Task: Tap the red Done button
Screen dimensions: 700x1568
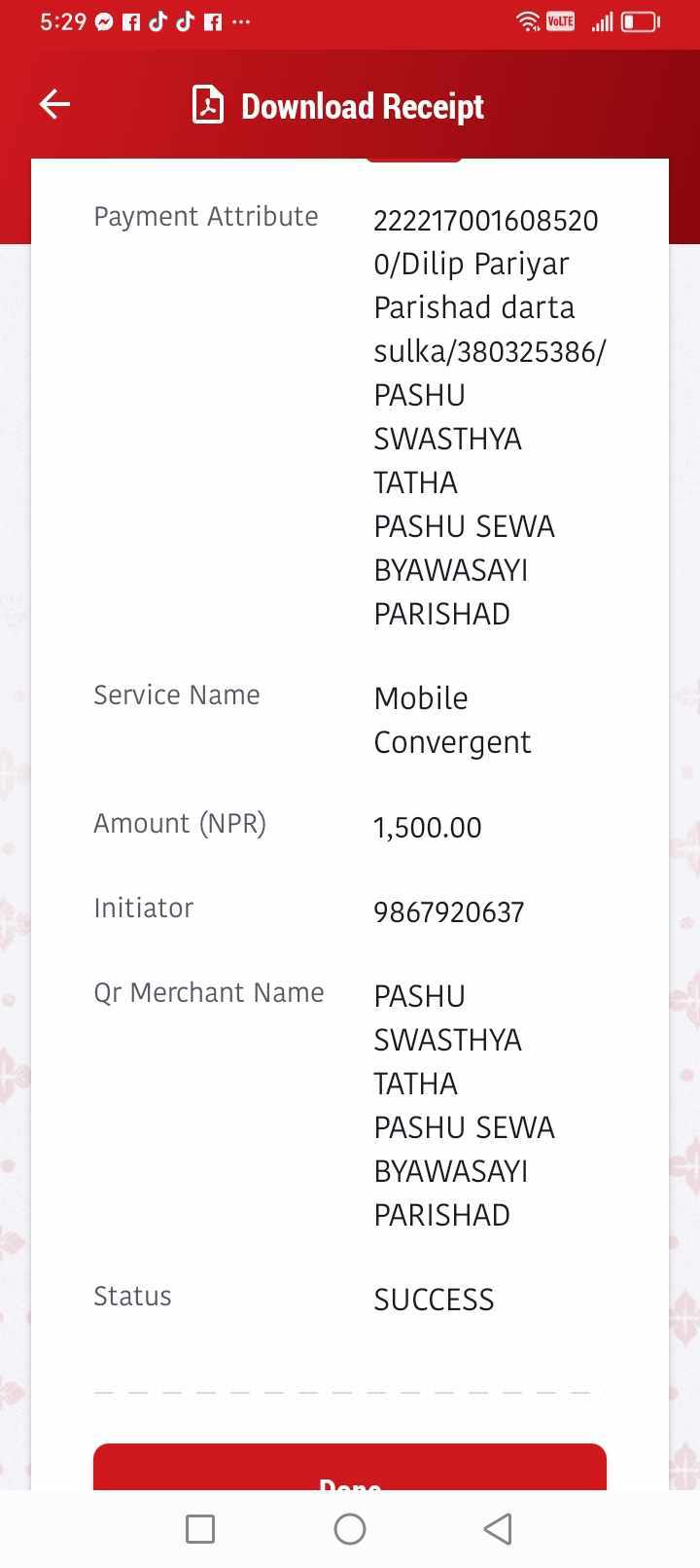Action: pos(350,1467)
